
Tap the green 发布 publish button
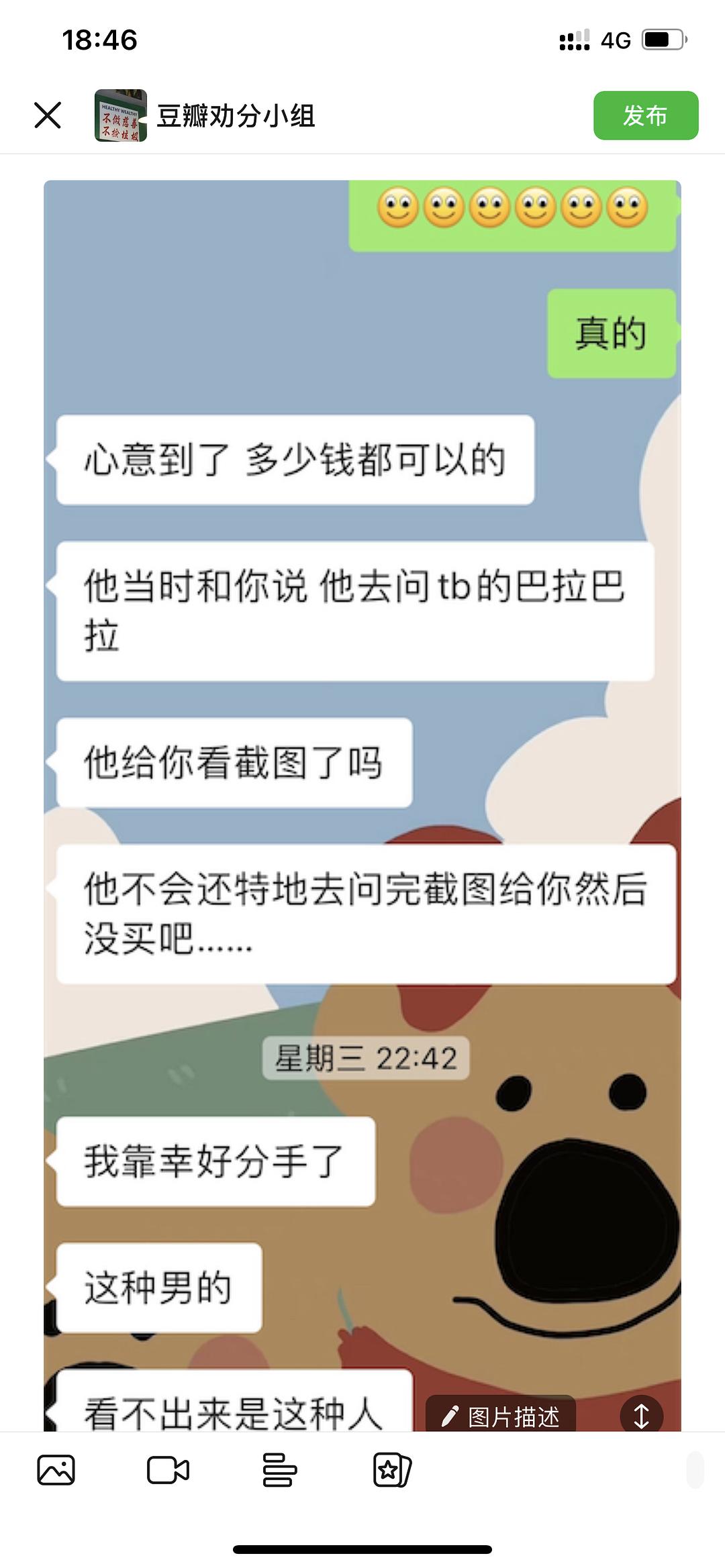pyautogui.click(x=645, y=115)
